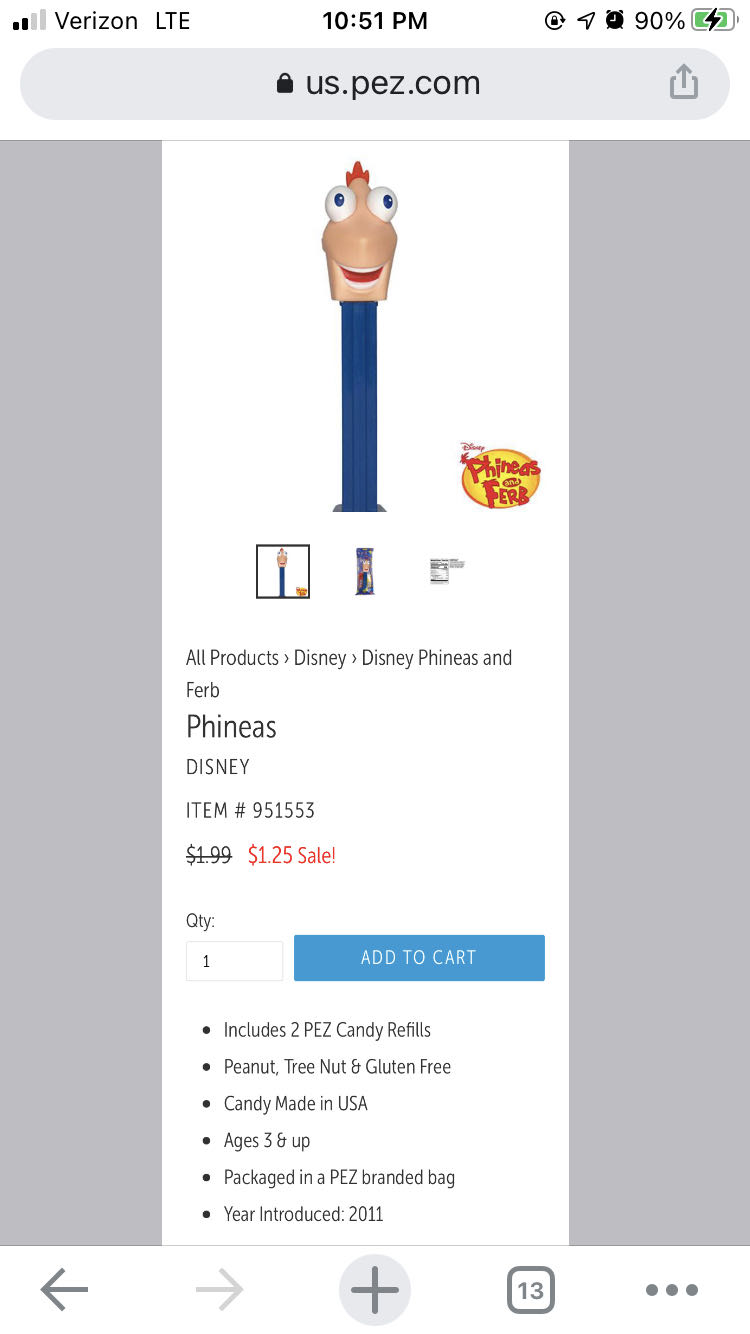Image resolution: width=750 pixels, height=1334 pixels.
Task: Select the packaged dispenser thumbnail
Action: click(x=364, y=571)
